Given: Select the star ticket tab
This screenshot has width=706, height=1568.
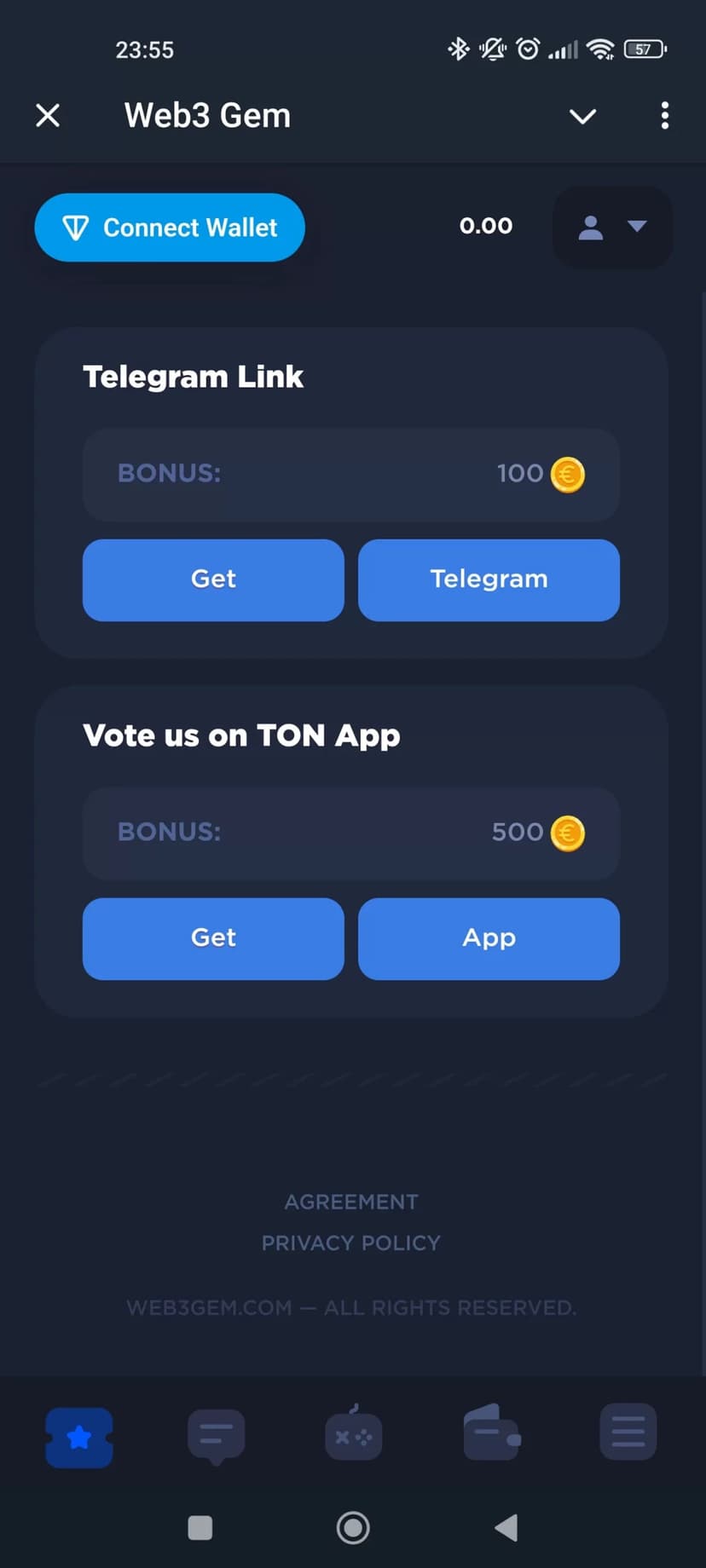Looking at the screenshot, I should pos(78,1438).
